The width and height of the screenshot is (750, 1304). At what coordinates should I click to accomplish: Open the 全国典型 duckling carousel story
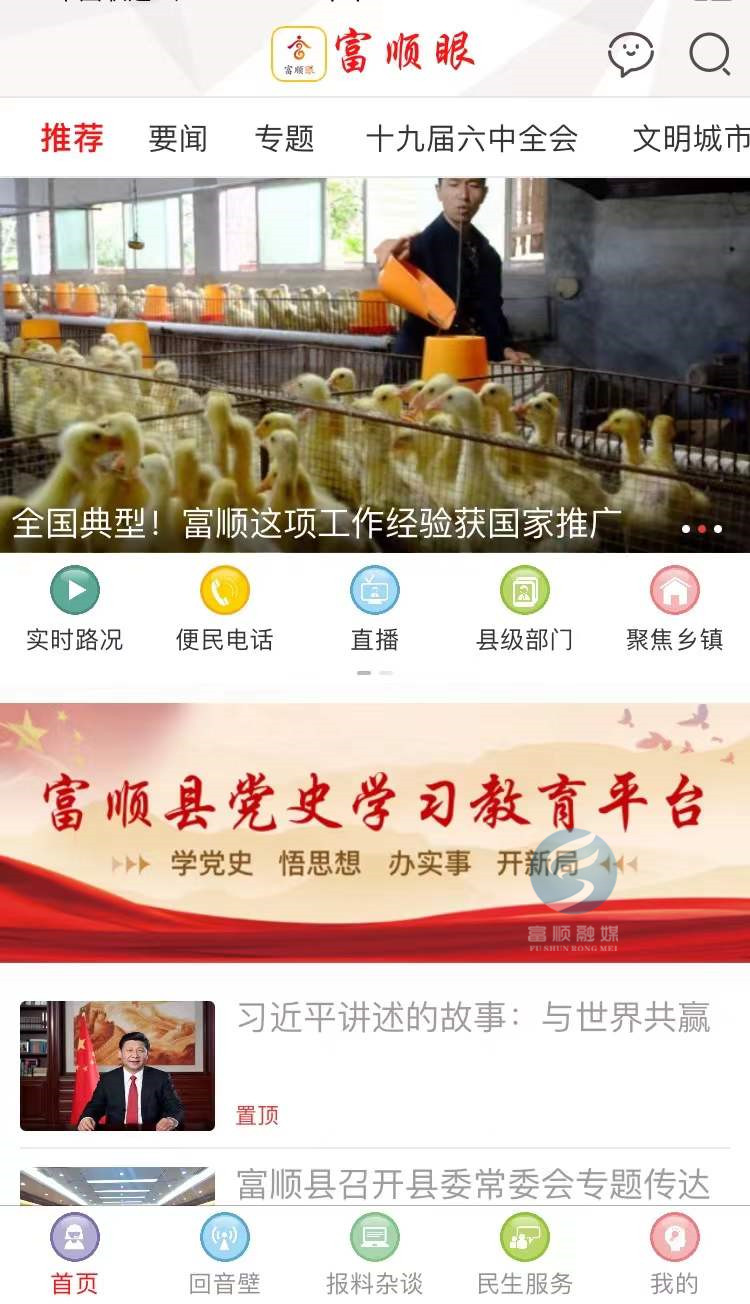point(375,365)
